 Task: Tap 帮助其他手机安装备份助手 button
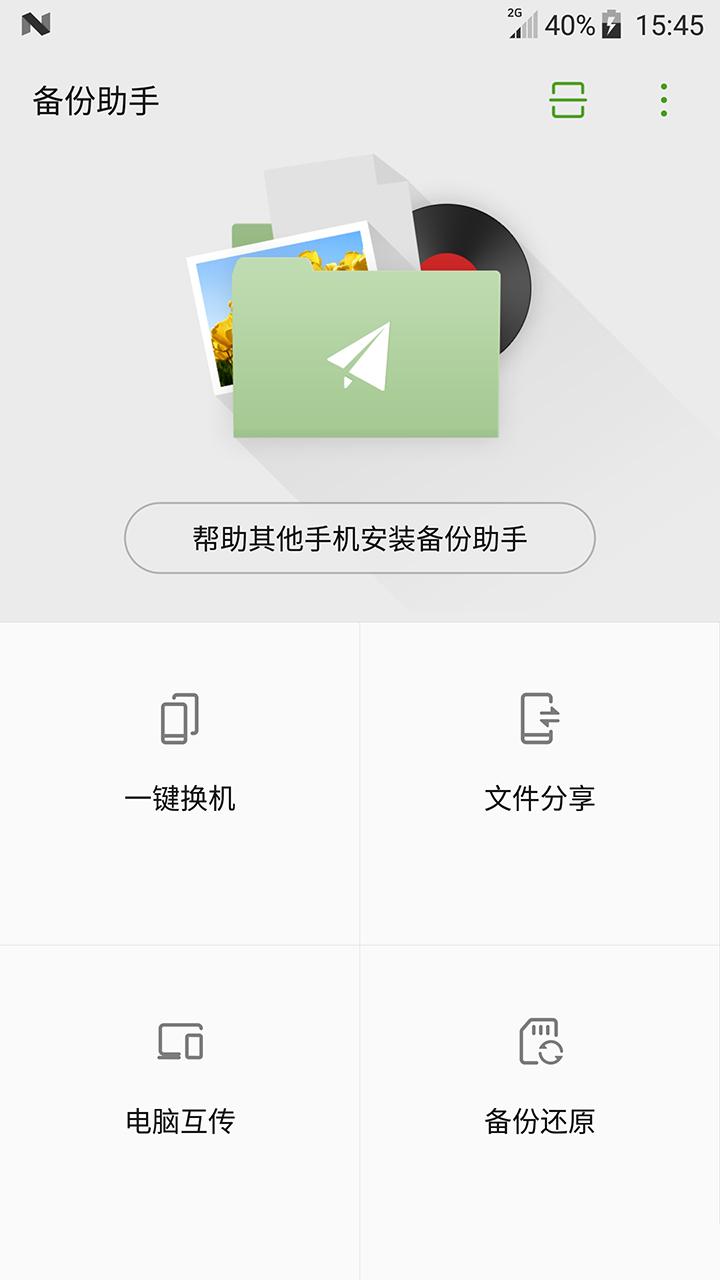point(360,538)
